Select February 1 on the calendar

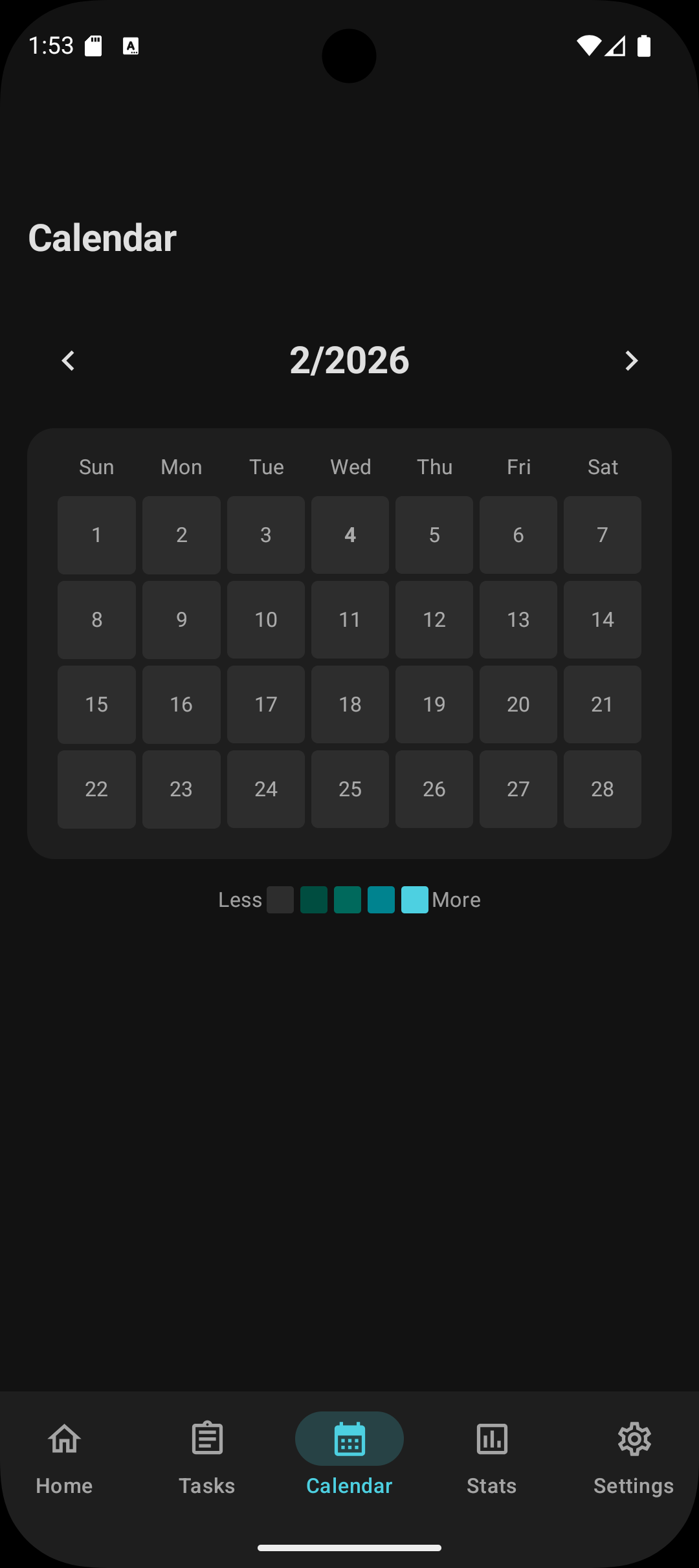[x=96, y=534]
